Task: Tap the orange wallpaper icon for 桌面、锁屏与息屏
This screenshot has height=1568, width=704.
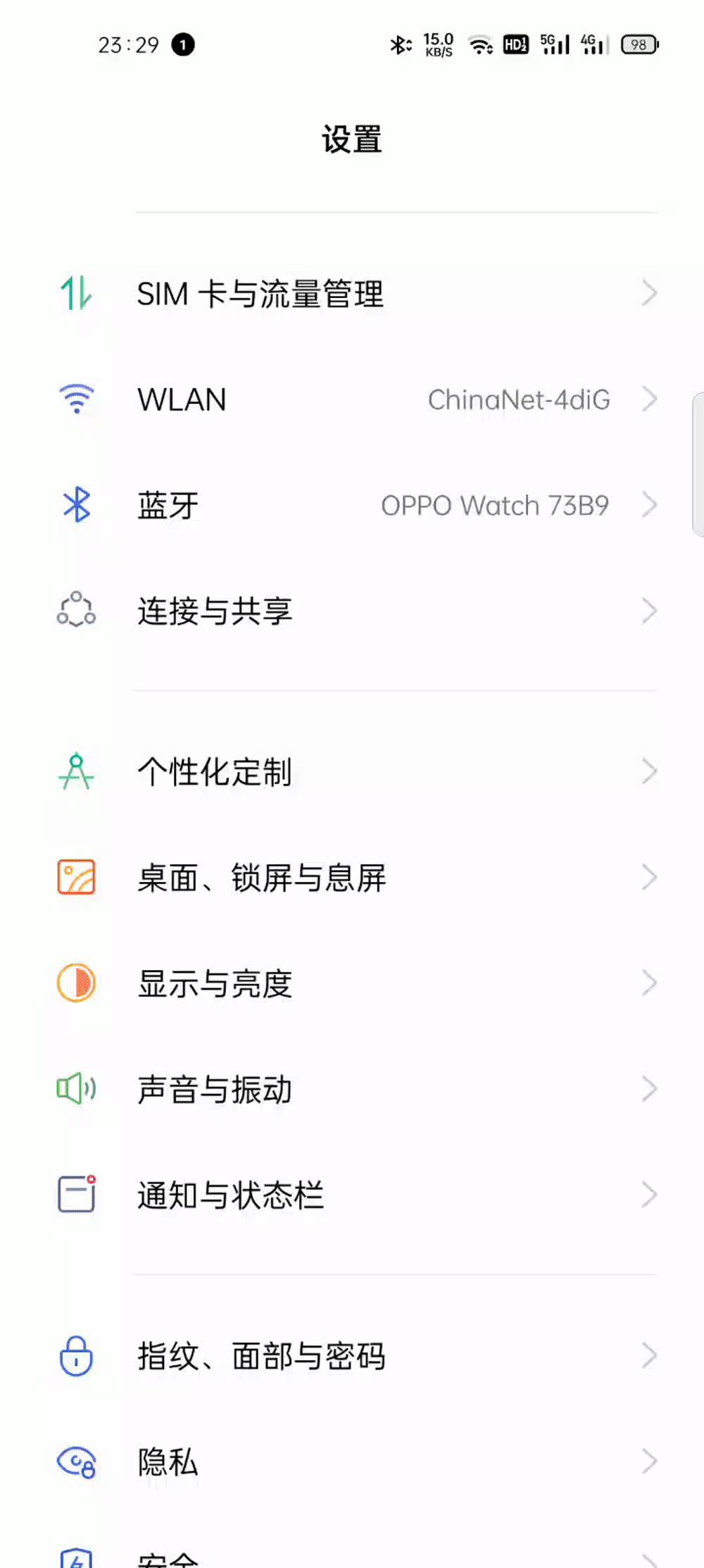Action: pos(75,877)
